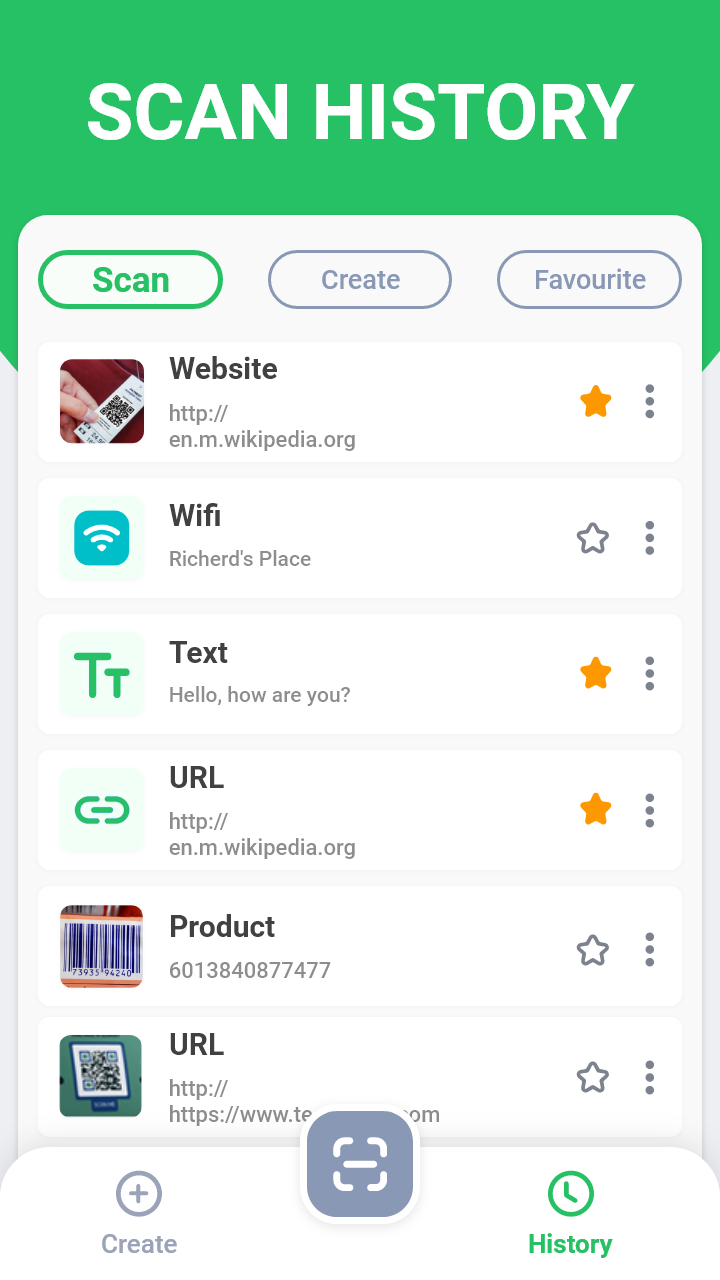Tap the Text type icon on Hello entry
Screen dimensions: 720x1280
(x=101, y=674)
